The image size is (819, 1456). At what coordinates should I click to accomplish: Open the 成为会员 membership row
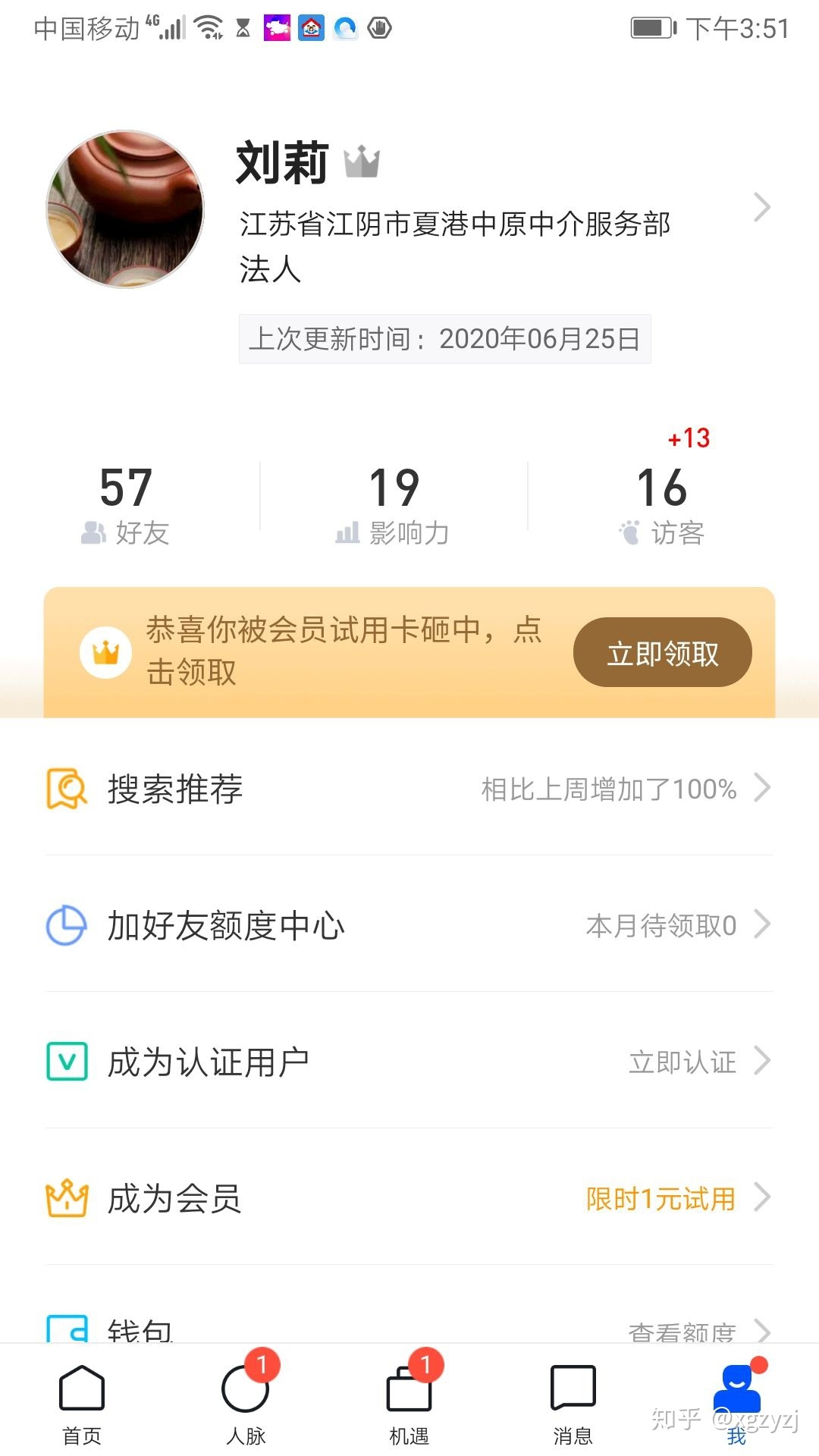(409, 1198)
